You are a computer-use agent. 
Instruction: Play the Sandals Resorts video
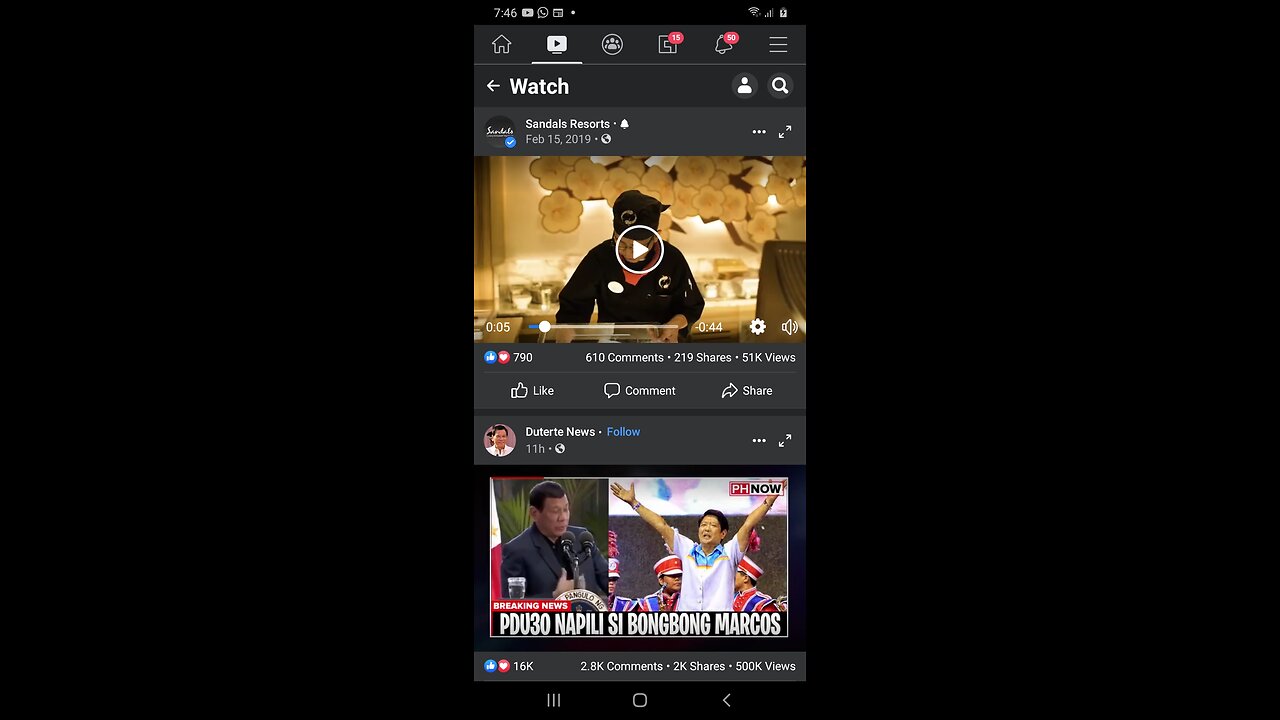(639, 249)
